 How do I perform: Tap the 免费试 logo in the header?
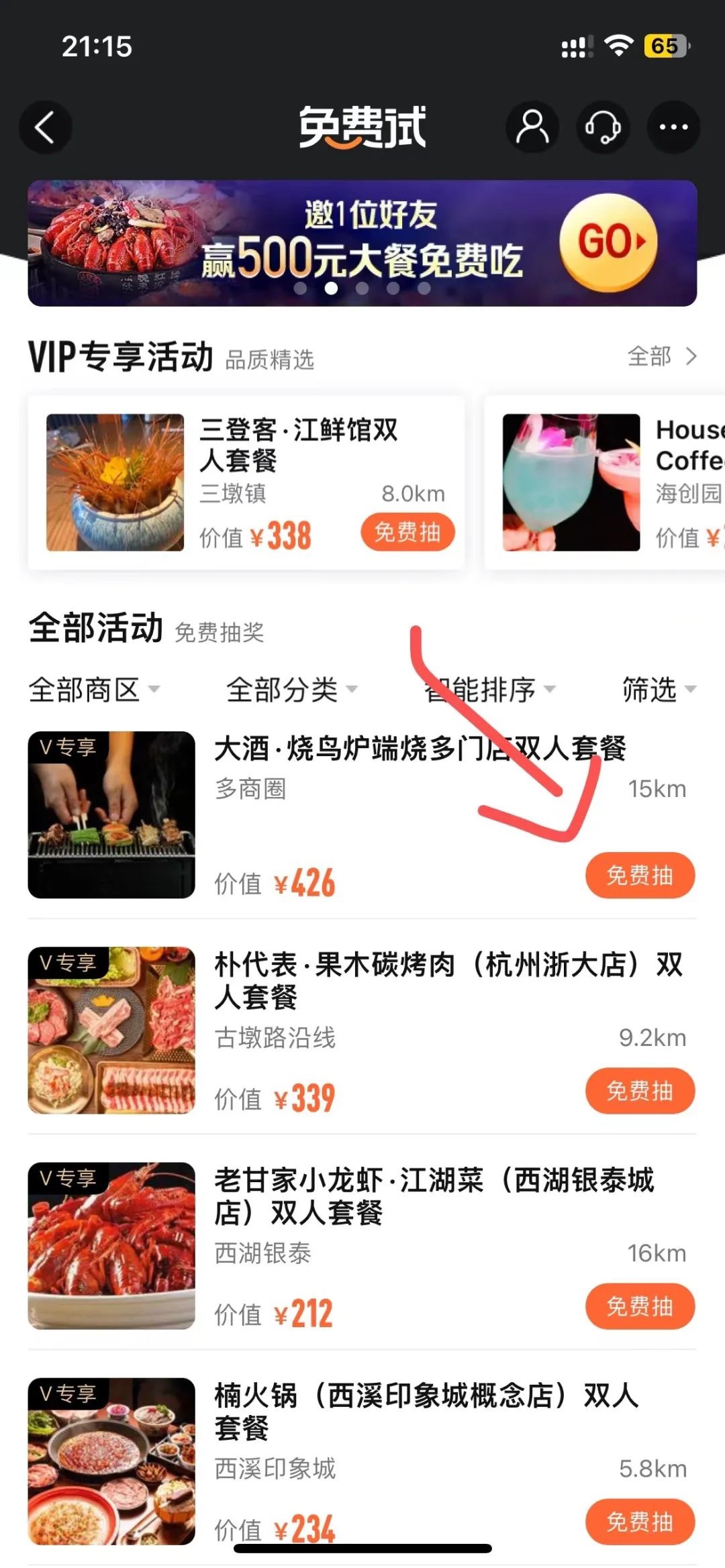[x=362, y=127]
